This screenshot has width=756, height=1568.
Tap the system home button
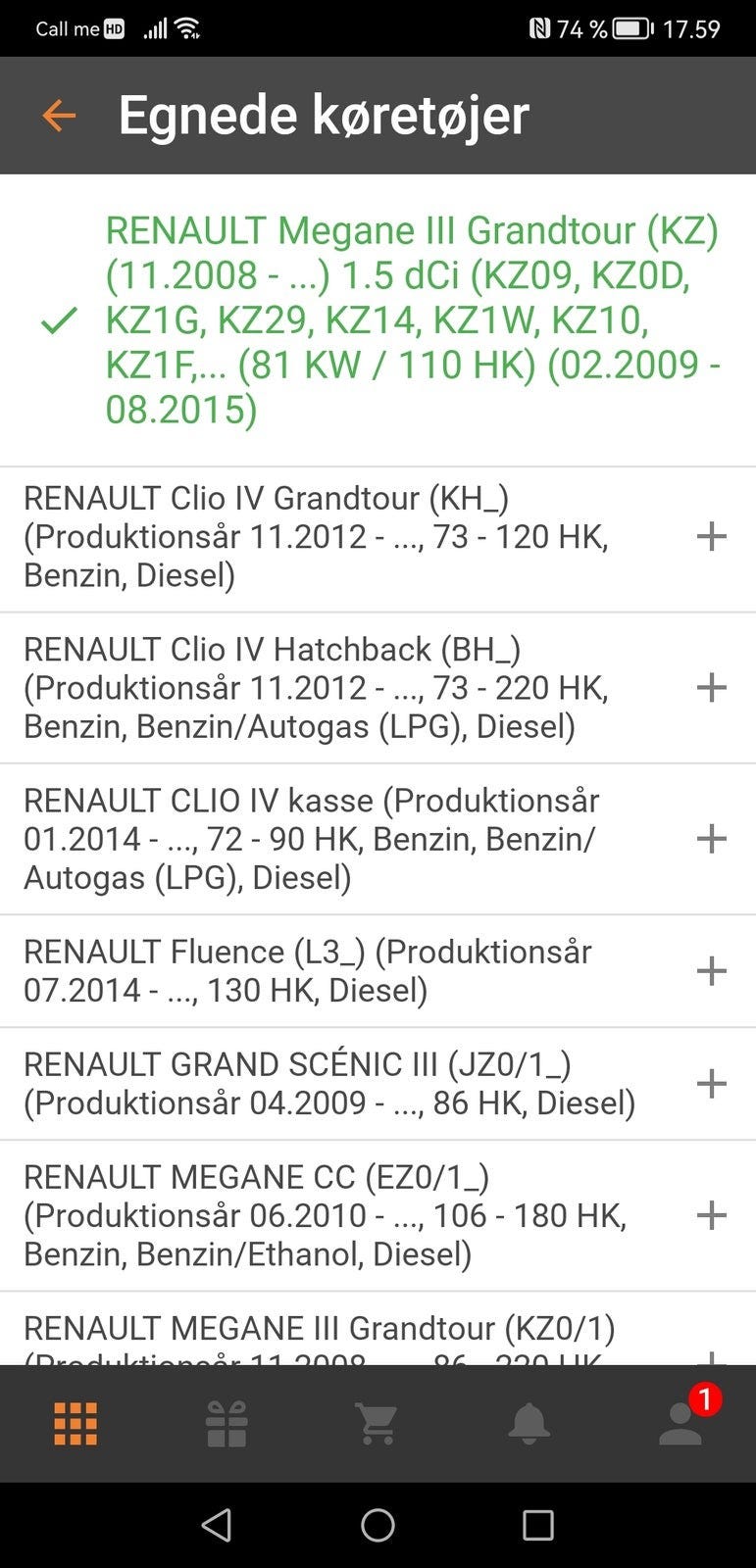(x=378, y=1525)
